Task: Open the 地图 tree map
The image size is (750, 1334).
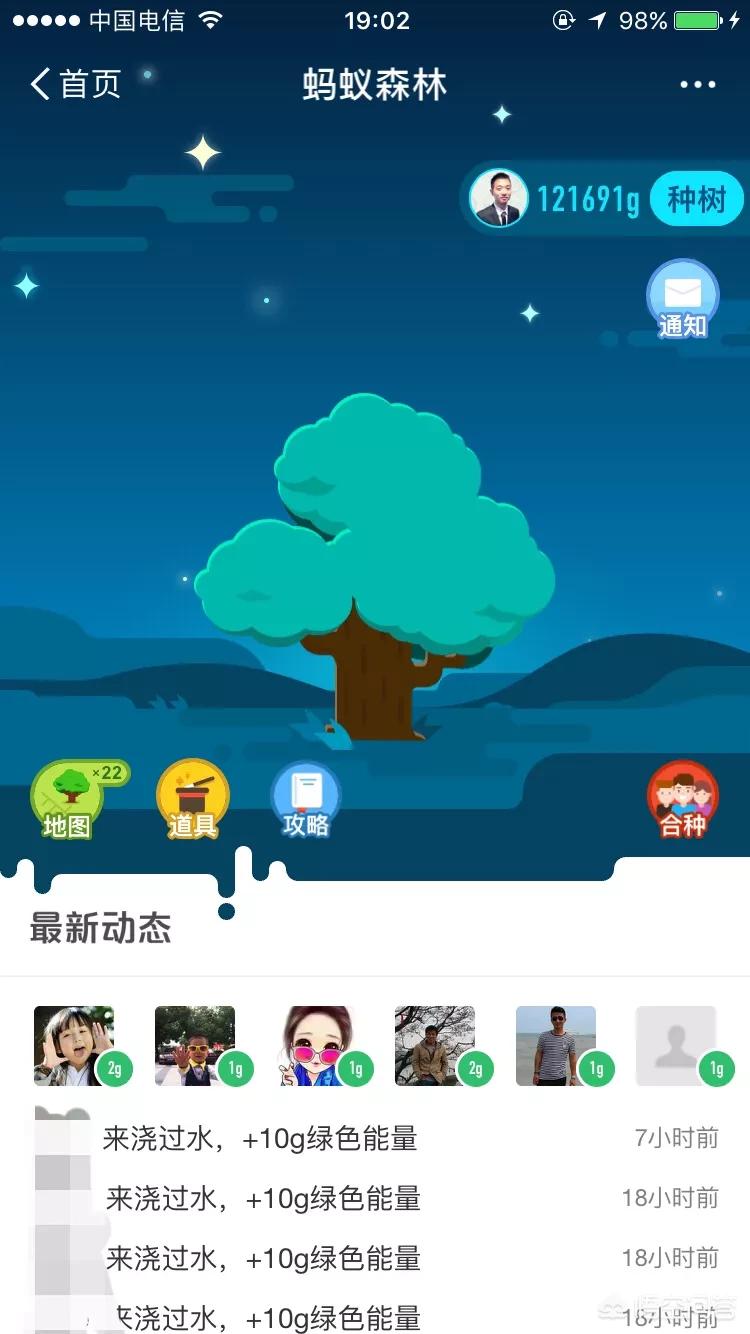Action: pyautogui.click(x=68, y=800)
